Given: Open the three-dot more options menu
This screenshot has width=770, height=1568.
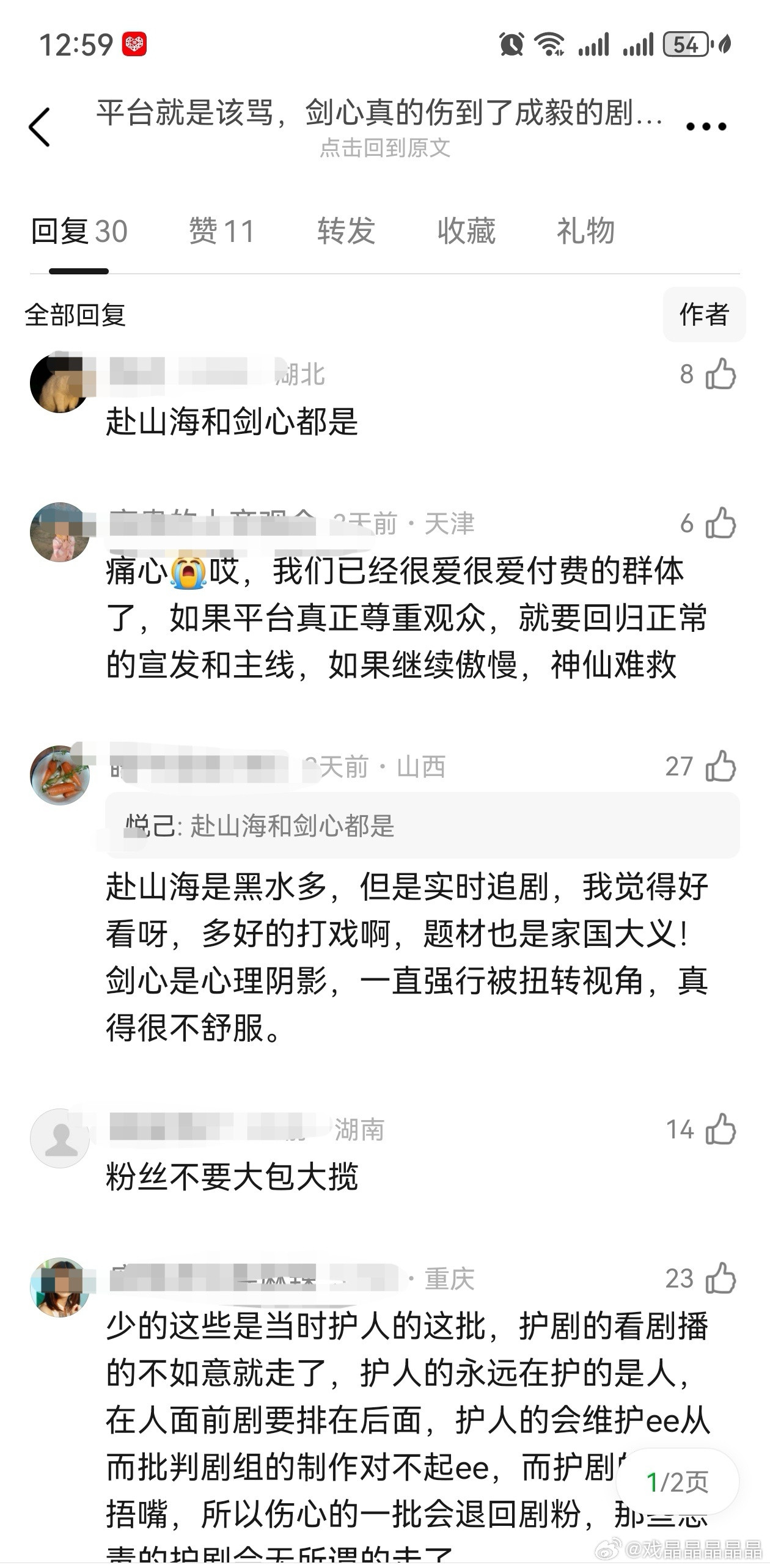Looking at the screenshot, I should point(706,126).
